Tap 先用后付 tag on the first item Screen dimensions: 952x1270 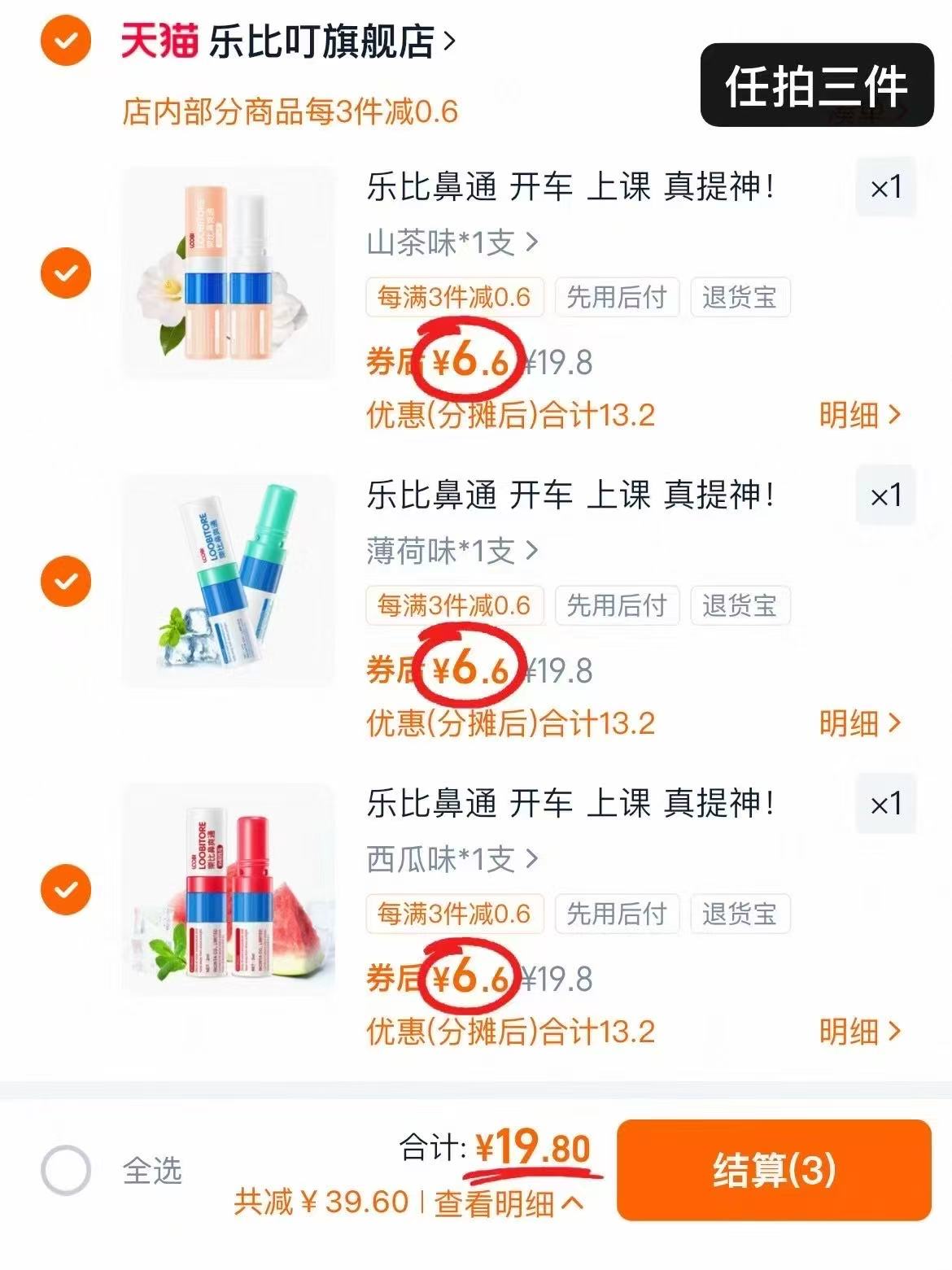click(615, 298)
